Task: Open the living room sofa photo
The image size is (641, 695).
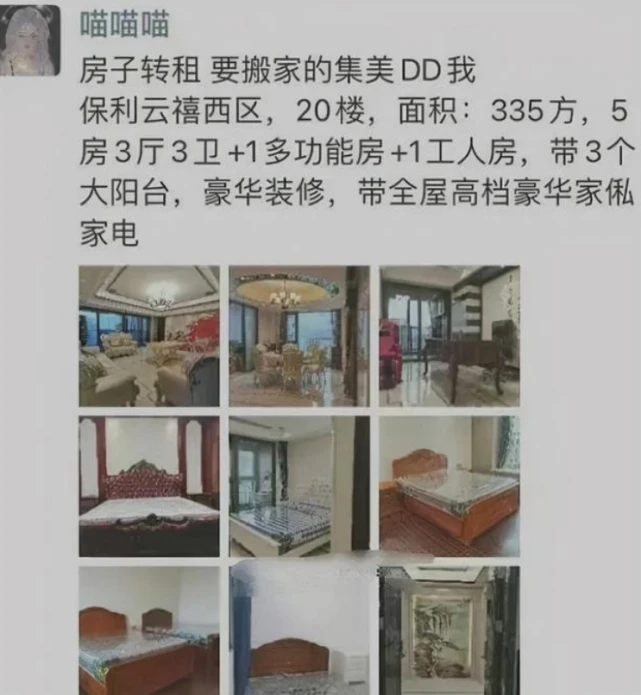Action: tap(149, 336)
